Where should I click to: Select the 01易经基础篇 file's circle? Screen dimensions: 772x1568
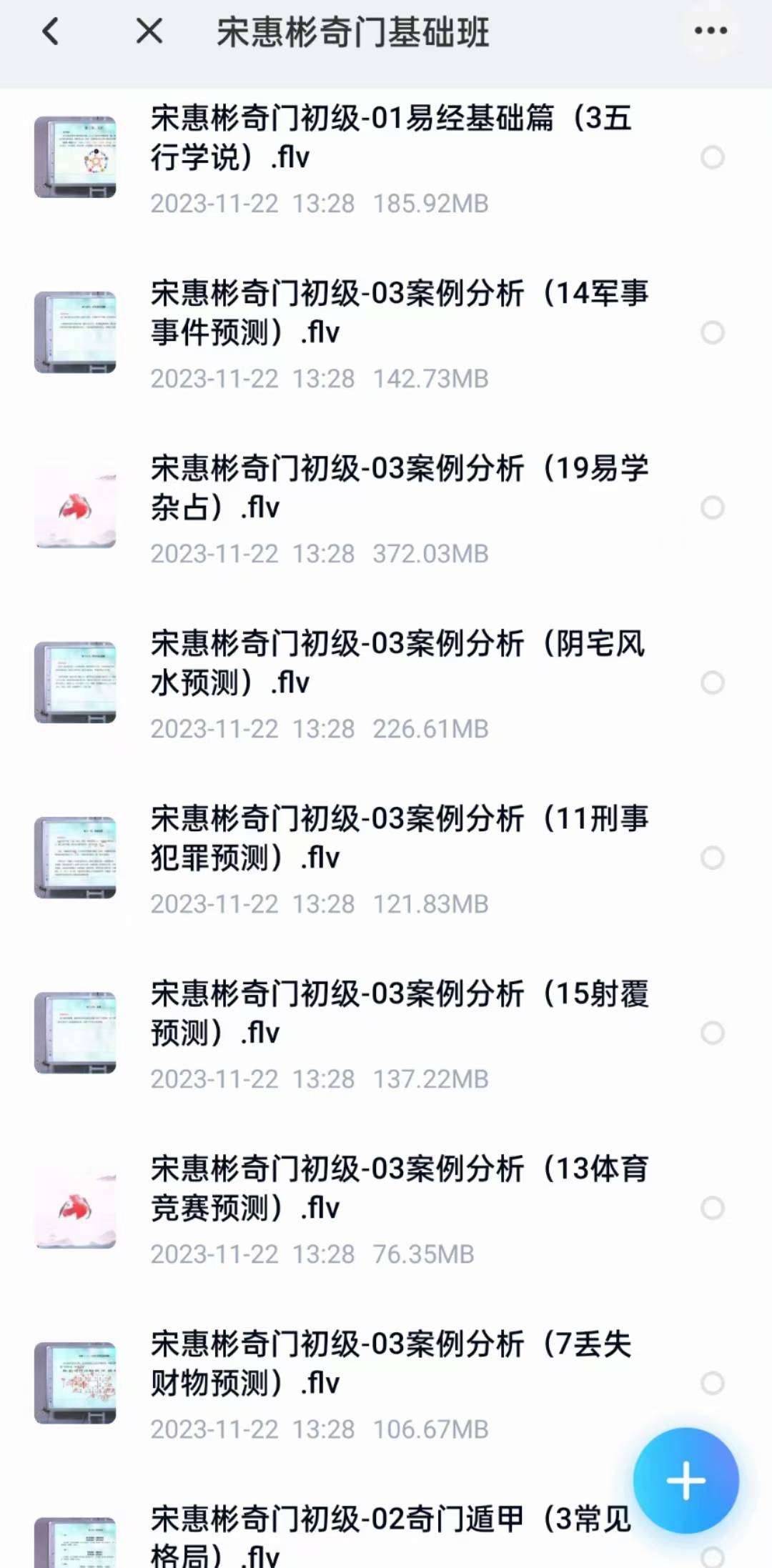point(713,157)
